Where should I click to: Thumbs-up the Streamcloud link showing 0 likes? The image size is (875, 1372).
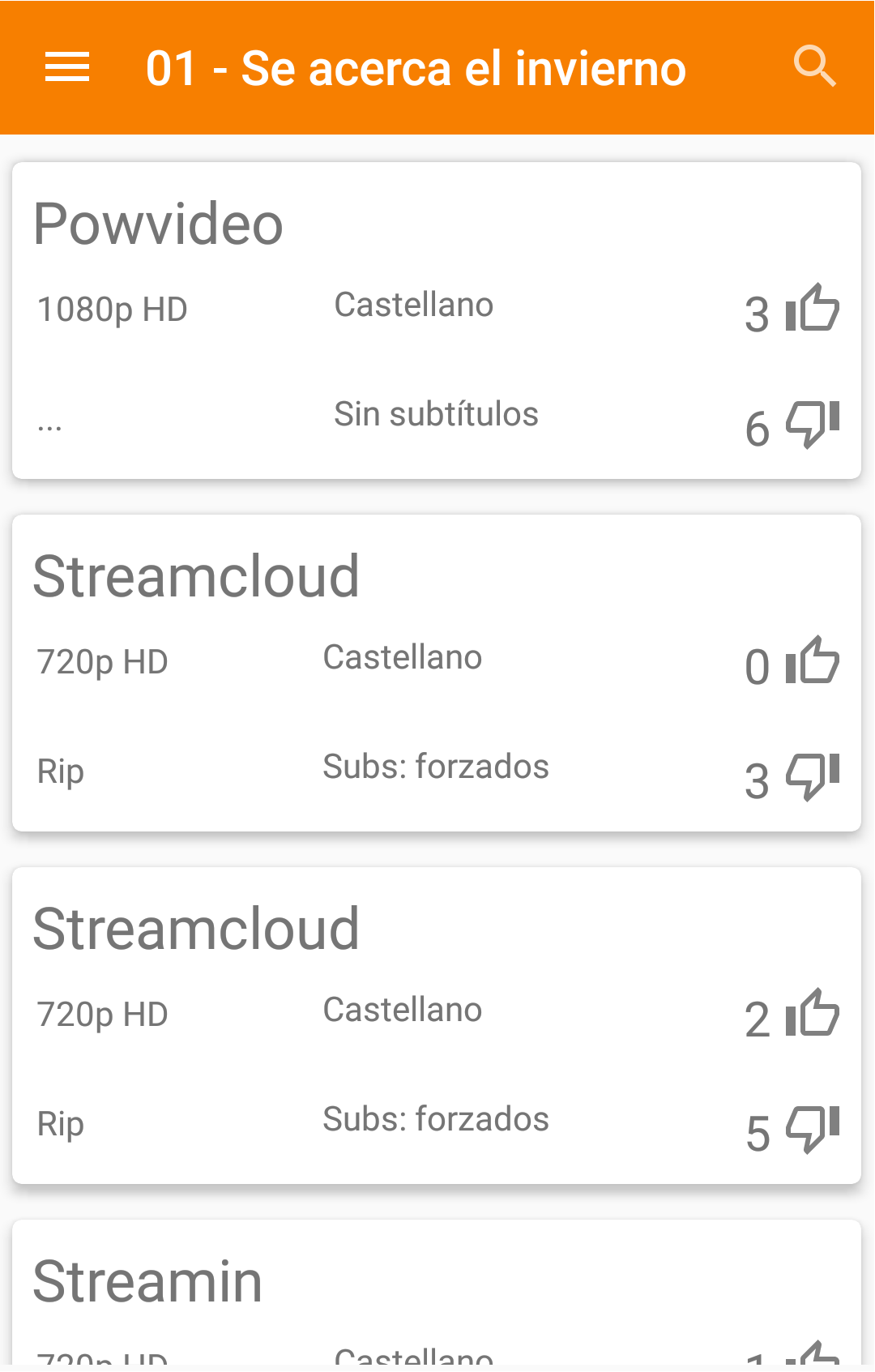(813, 660)
